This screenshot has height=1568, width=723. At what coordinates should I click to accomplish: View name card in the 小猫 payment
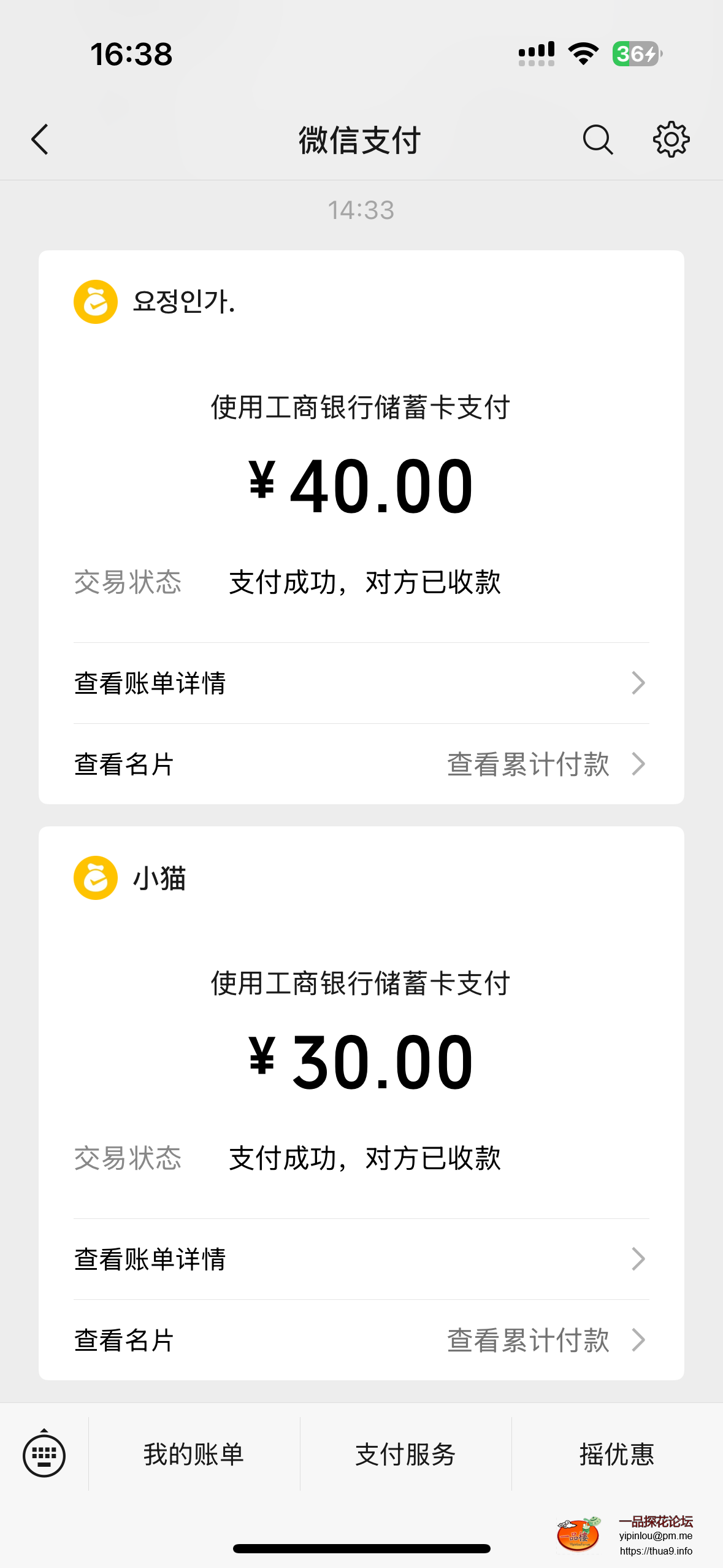[124, 1340]
